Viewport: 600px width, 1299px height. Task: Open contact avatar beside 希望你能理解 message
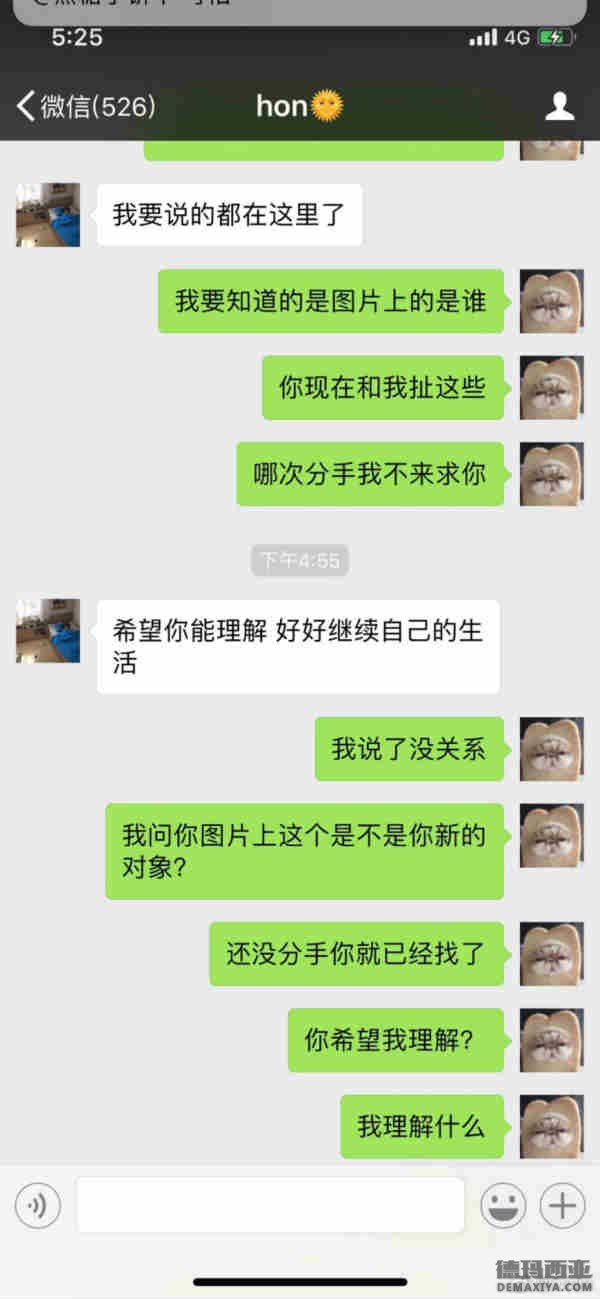click(x=48, y=631)
